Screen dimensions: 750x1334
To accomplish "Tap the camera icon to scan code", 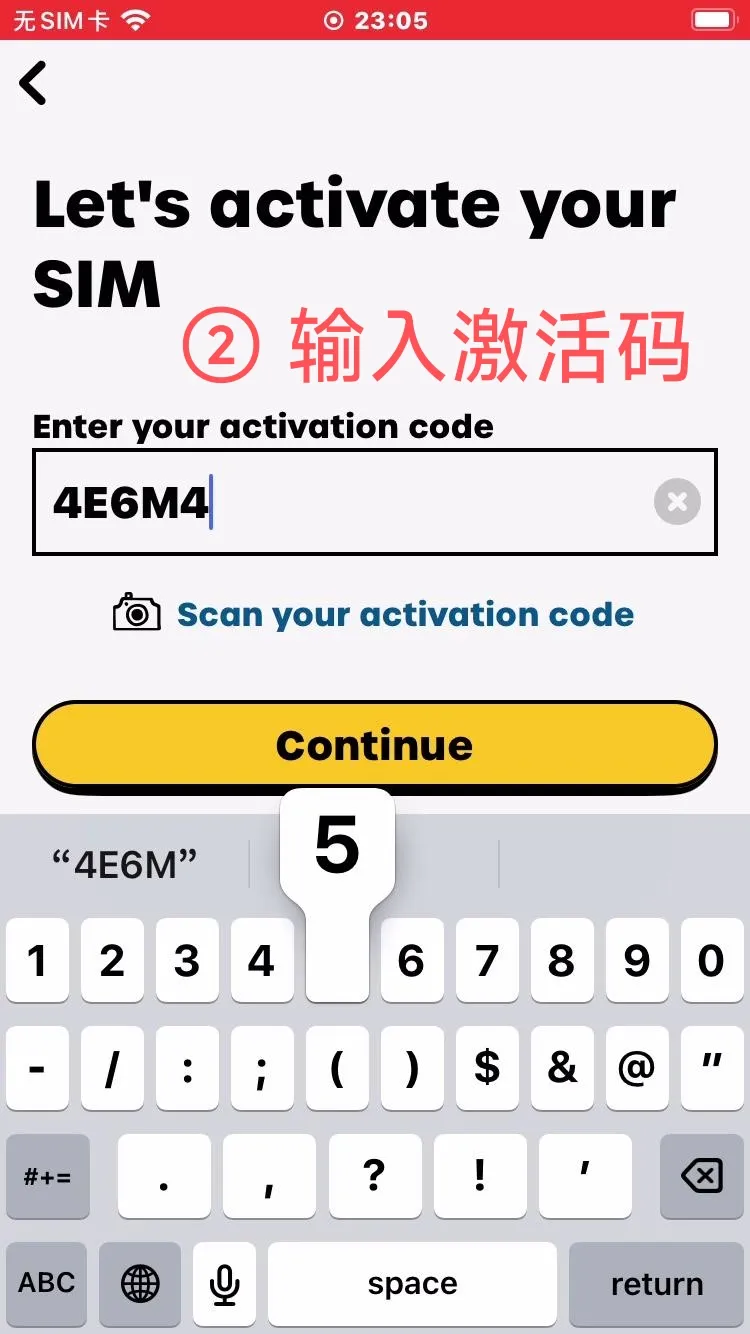I will click(137, 613).
